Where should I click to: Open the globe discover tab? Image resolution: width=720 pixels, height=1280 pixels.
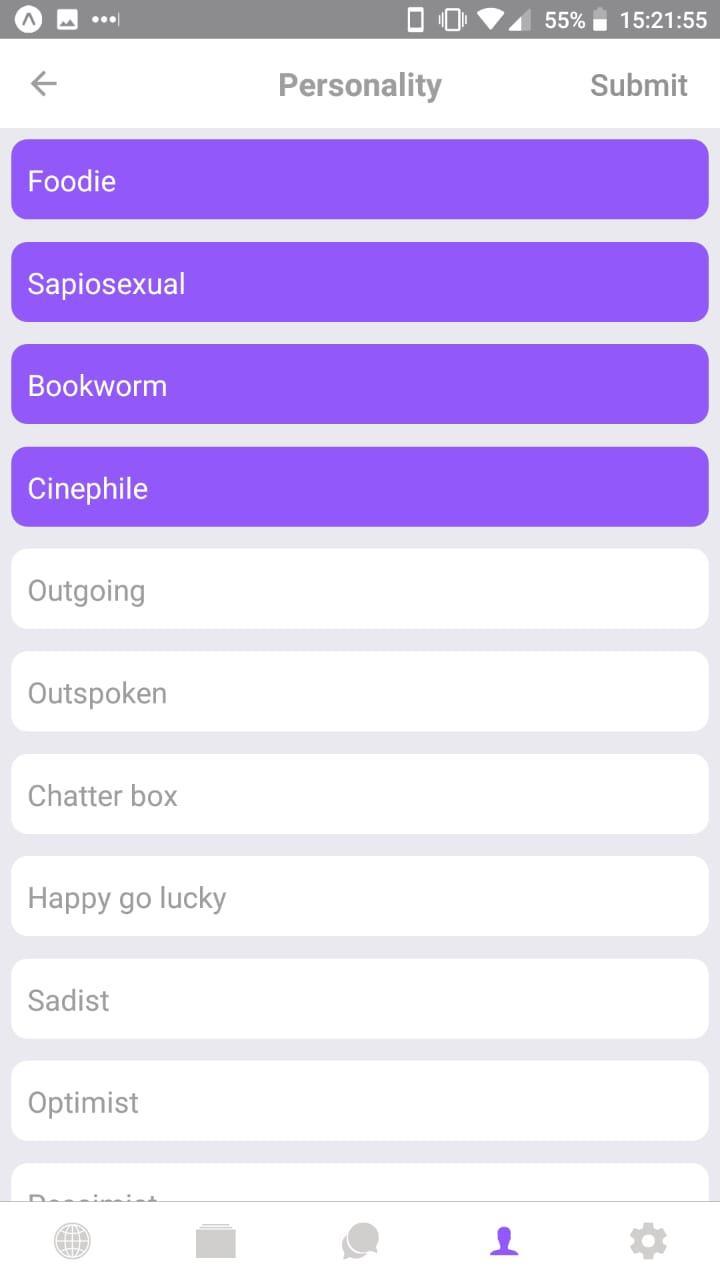point(72,1241)
